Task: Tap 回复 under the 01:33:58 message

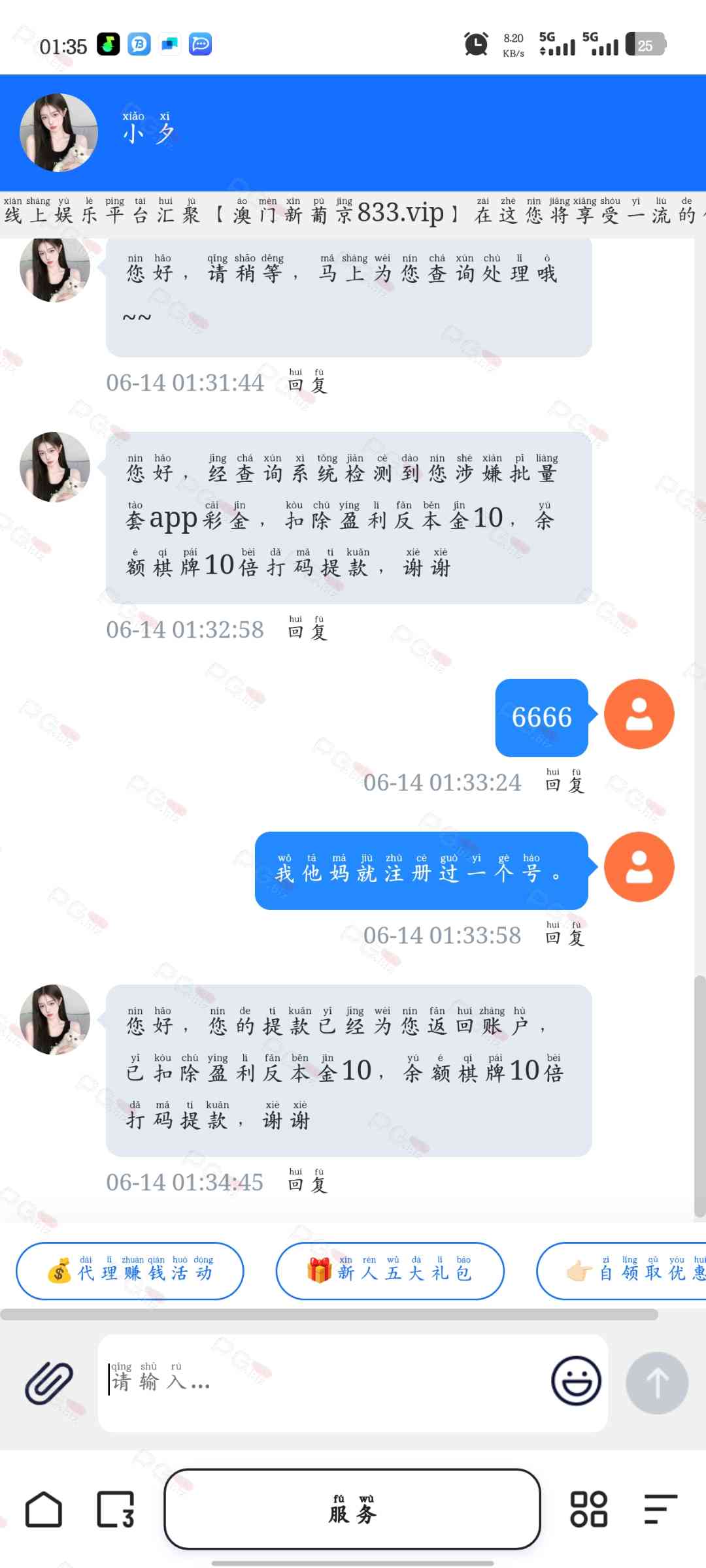Action: click(565, 934)
